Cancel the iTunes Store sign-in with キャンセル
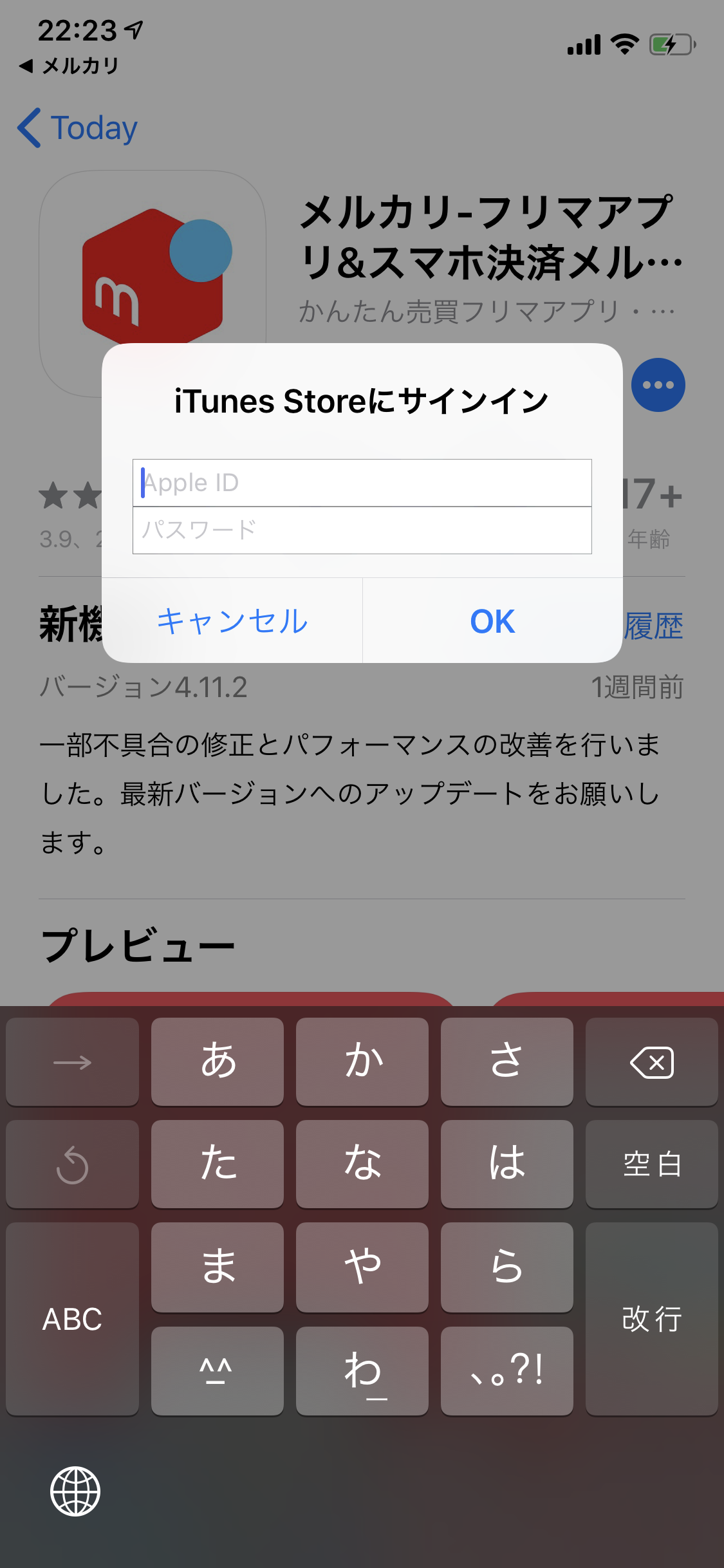Screen dimensions: 724x1568 [x=232, y=621]
